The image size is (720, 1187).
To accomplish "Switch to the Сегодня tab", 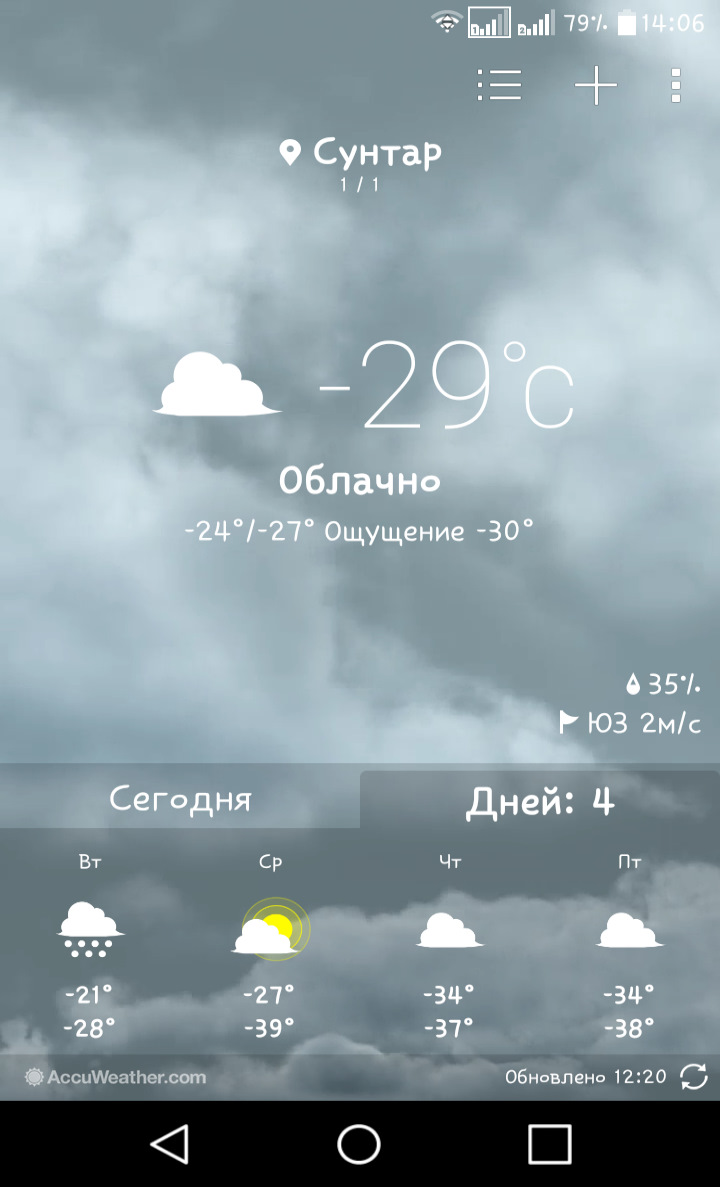I will click(x=180, y=799).
